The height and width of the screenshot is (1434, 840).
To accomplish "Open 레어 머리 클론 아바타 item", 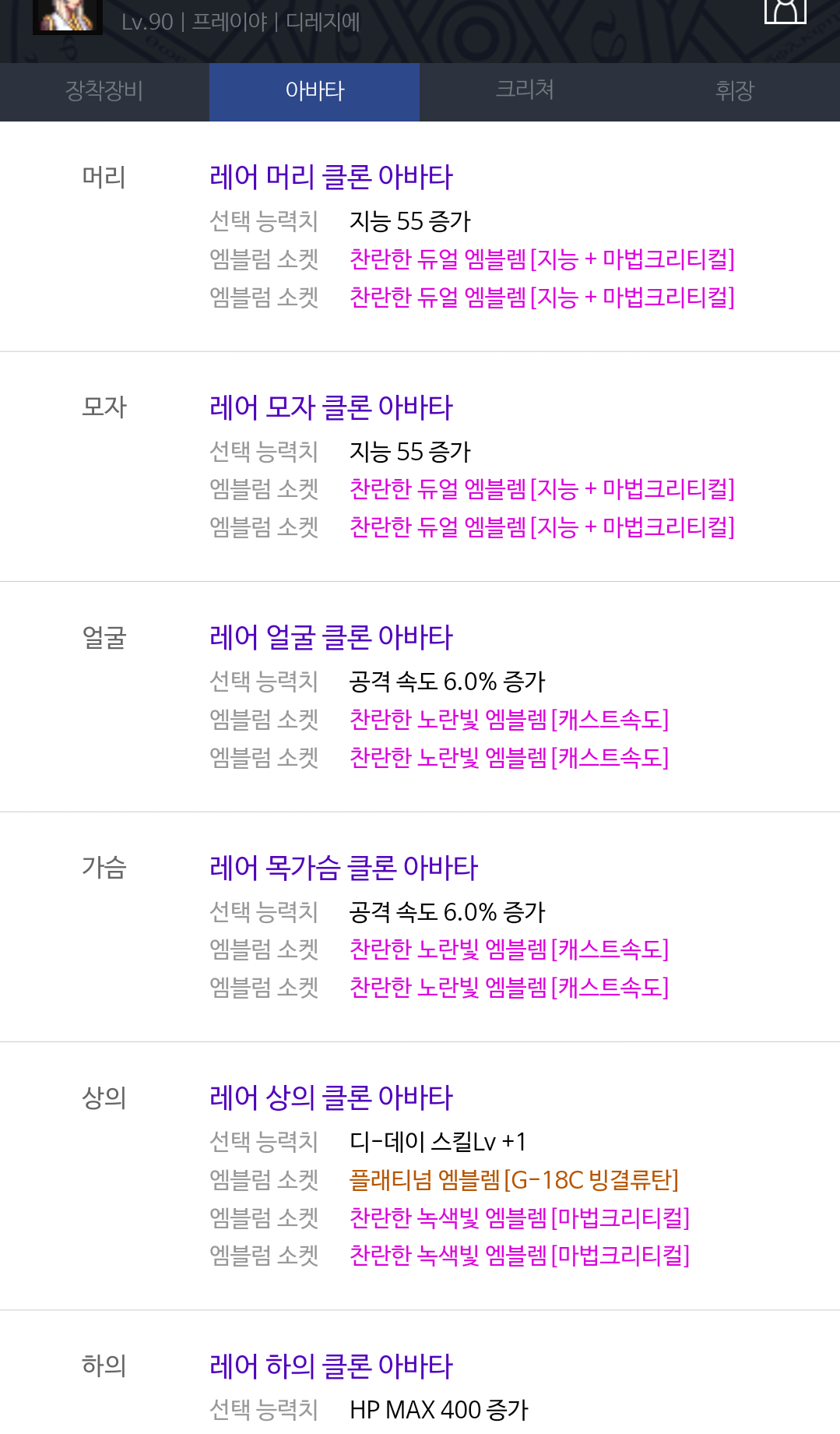I will pos(331,177).
